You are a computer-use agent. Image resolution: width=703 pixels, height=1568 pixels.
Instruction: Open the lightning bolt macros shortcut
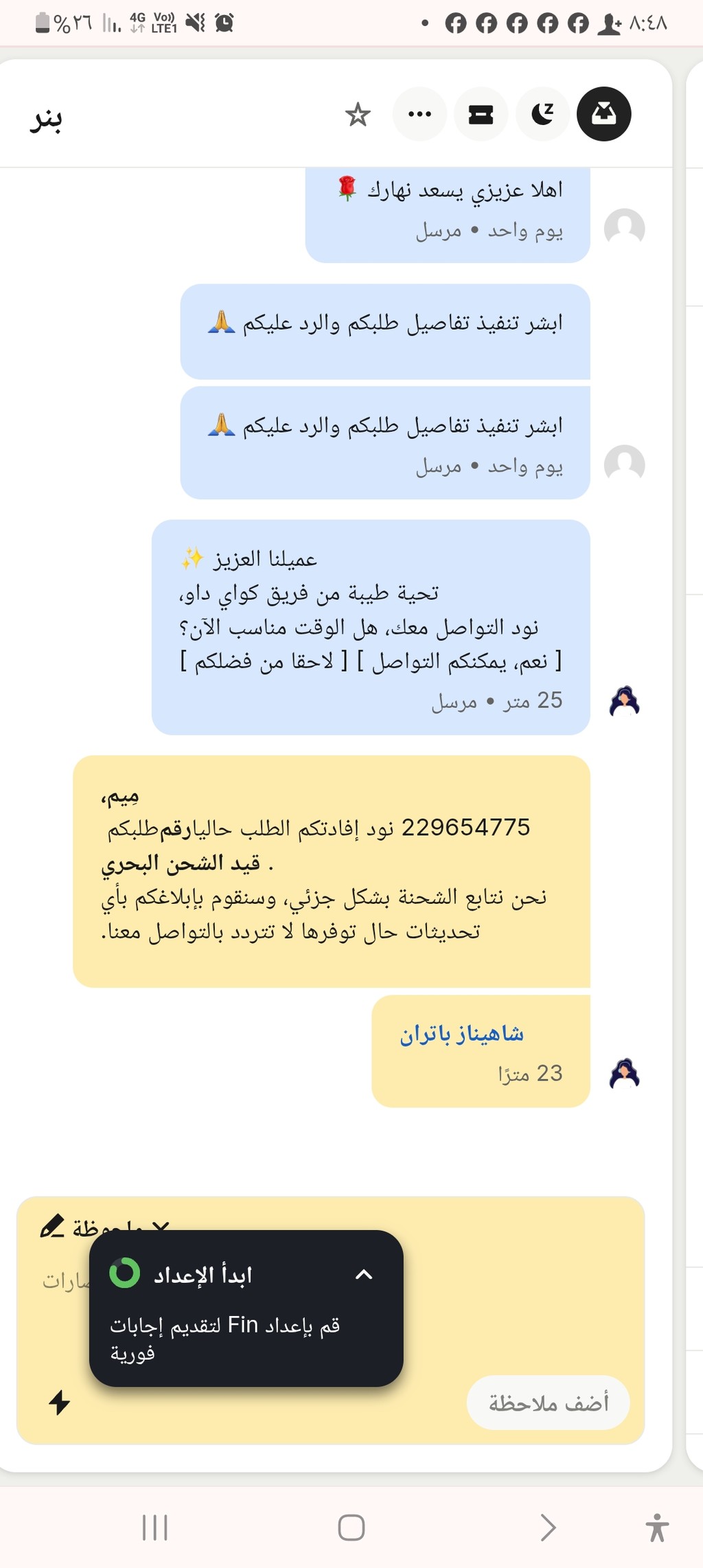coord(60,1402)
